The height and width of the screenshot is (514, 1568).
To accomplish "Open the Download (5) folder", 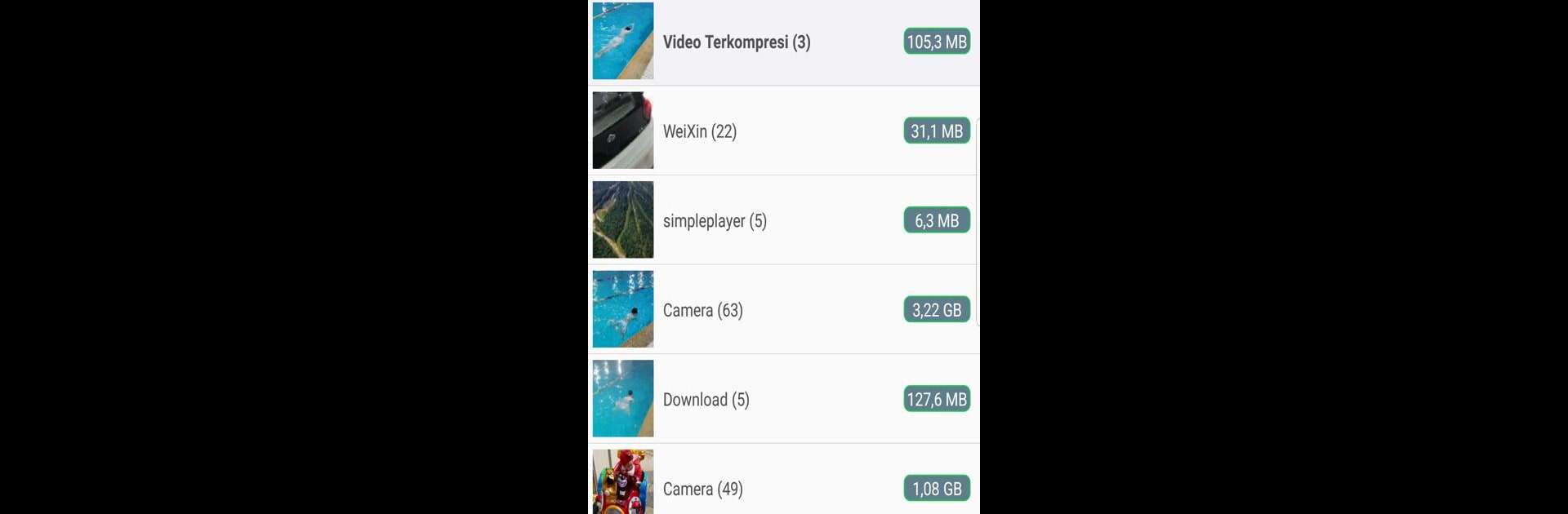I will coord(706,400).
